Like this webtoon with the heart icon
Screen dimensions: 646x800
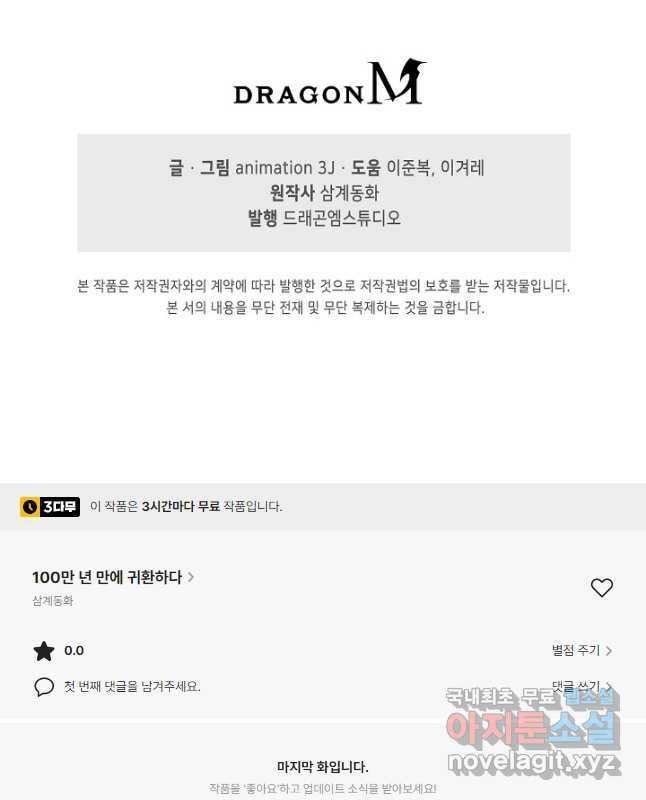pos(601,588)
